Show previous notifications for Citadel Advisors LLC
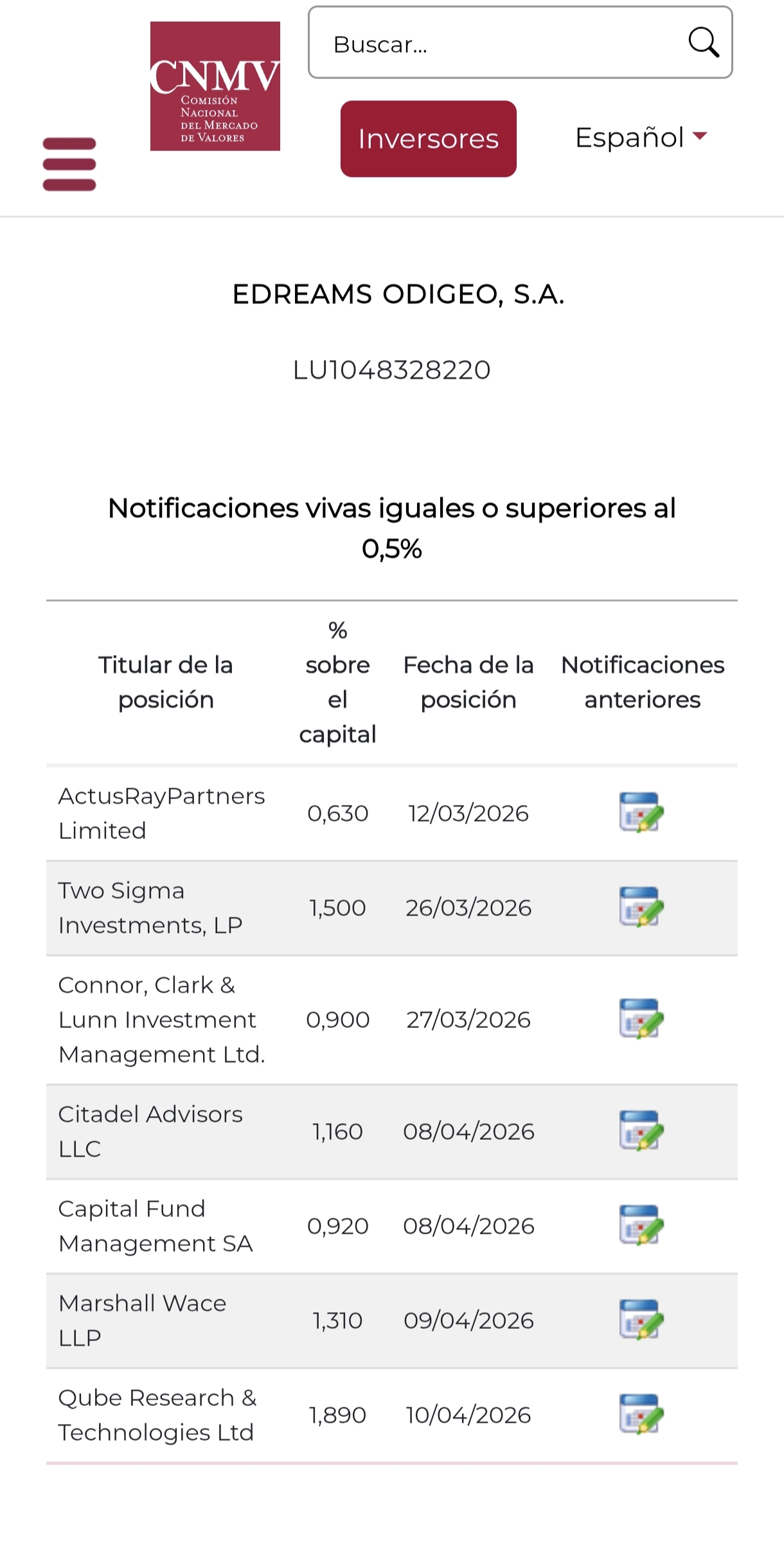Image resolution: width=784 pixels, height=1541 pixels. pyautogui.click(x=641, y=1130)
